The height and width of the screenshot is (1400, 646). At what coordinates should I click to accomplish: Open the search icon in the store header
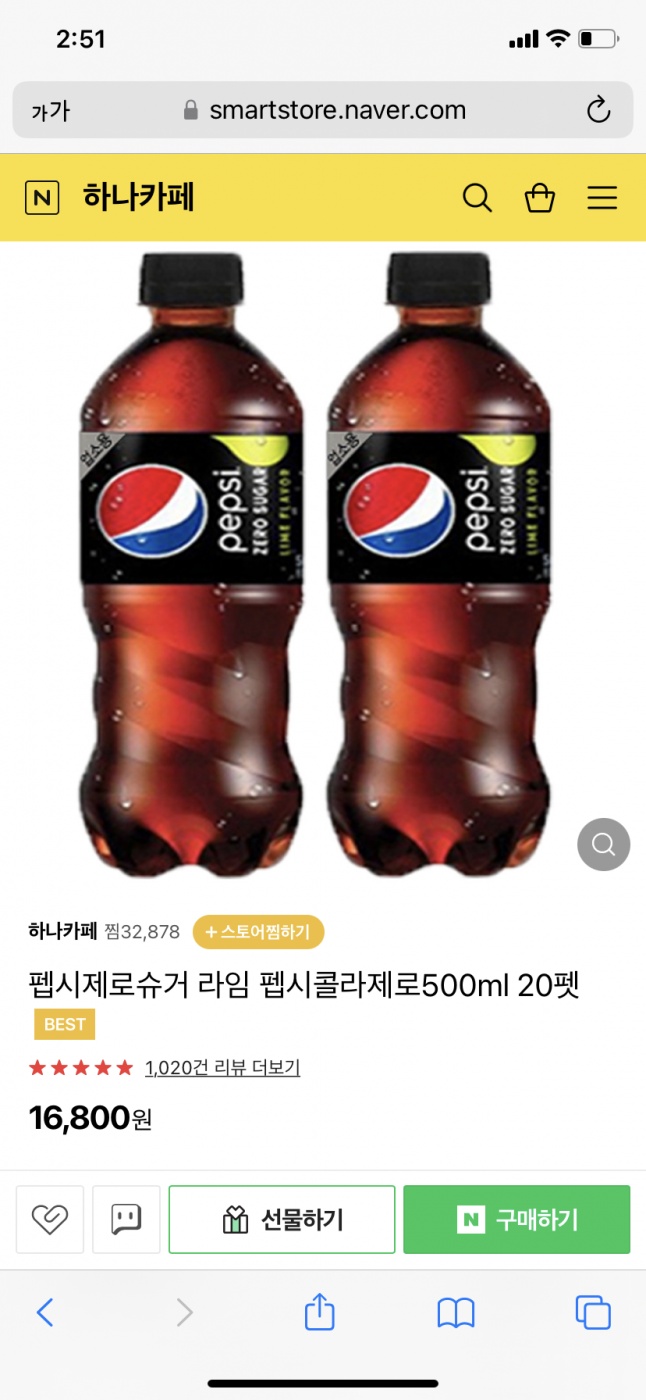[x=477, y=198]
